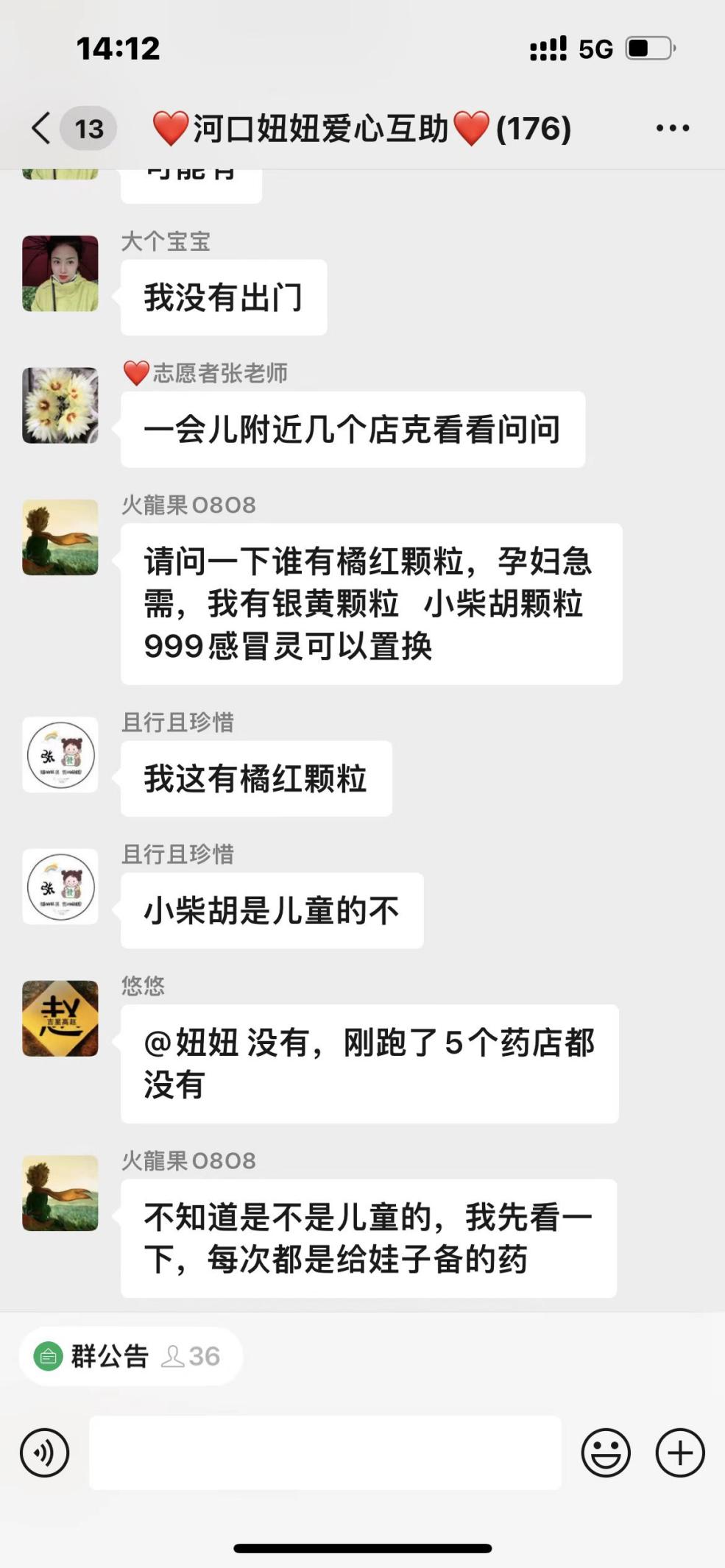
Task: Open the plus attachments menu
Action: point(679,1452)
